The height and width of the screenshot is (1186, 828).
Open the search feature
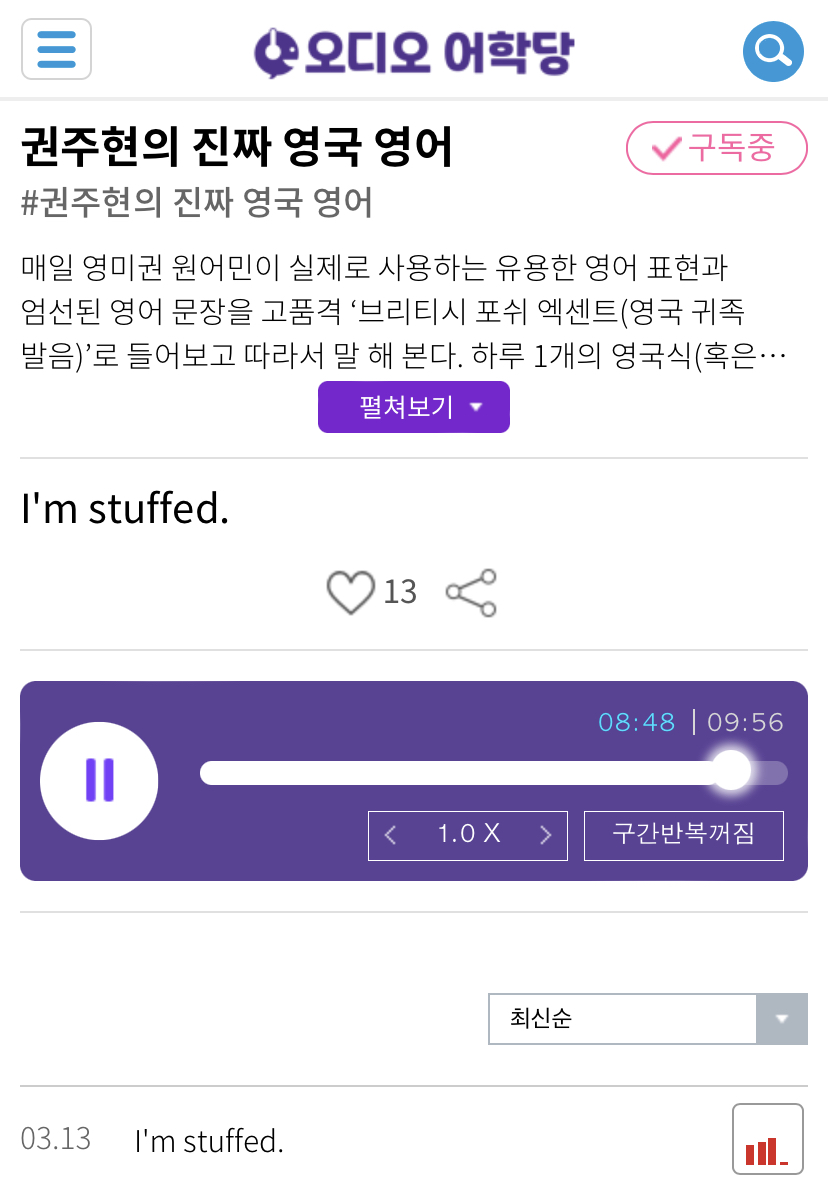pos(772,49)
